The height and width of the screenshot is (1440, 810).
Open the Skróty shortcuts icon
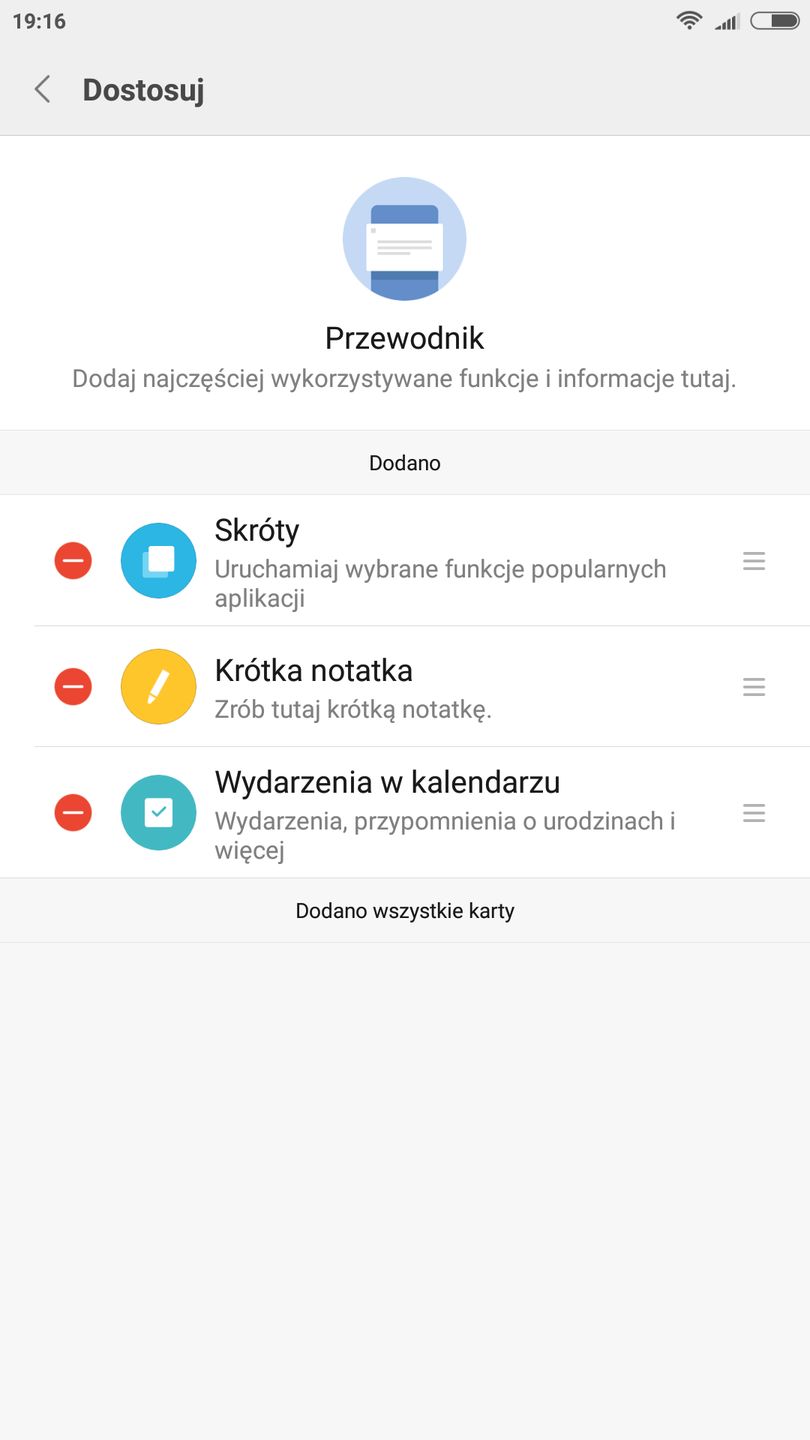point(157,560)
